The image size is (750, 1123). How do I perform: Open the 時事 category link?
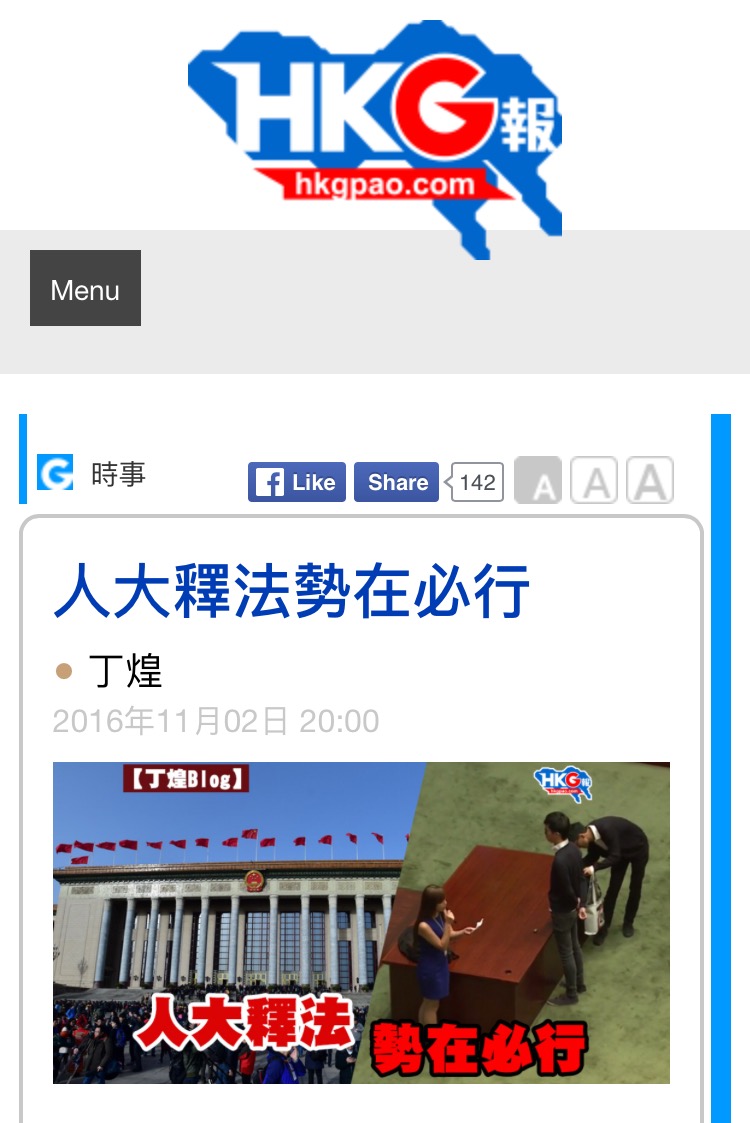coord(118,474)
